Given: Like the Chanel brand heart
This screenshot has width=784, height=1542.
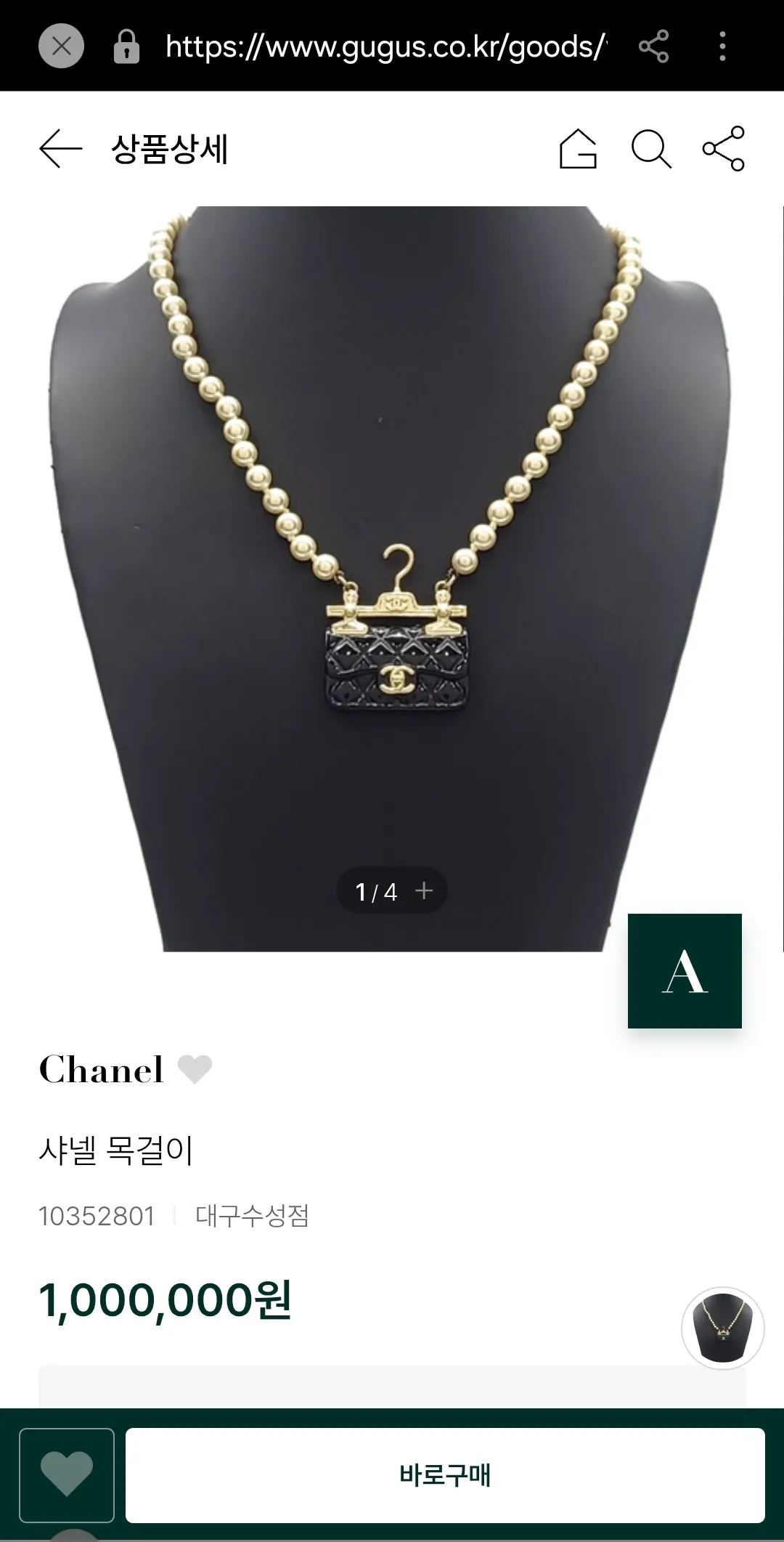Looking at the screenshot, I should (195, 1069).
